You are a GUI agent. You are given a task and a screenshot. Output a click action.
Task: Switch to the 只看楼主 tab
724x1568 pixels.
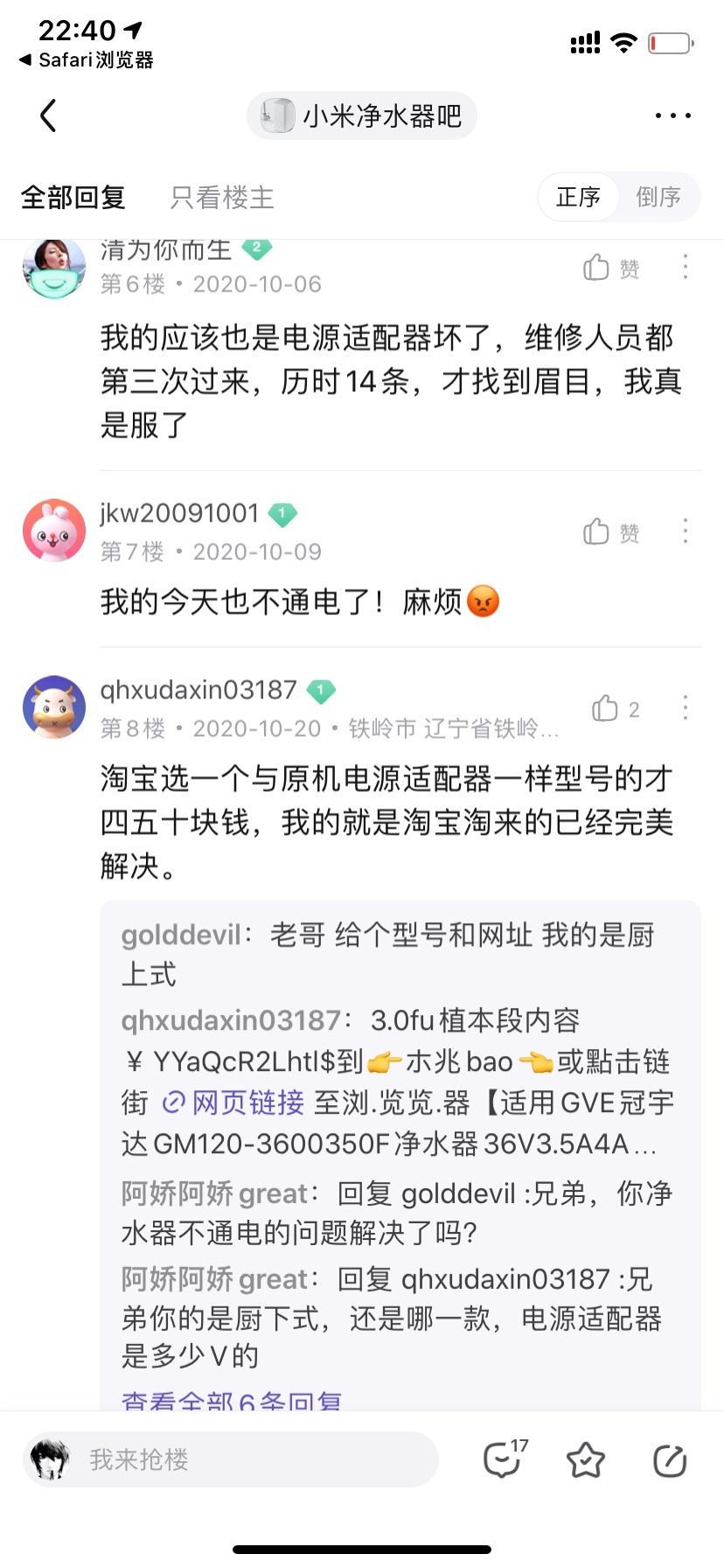tap(222, 198)
